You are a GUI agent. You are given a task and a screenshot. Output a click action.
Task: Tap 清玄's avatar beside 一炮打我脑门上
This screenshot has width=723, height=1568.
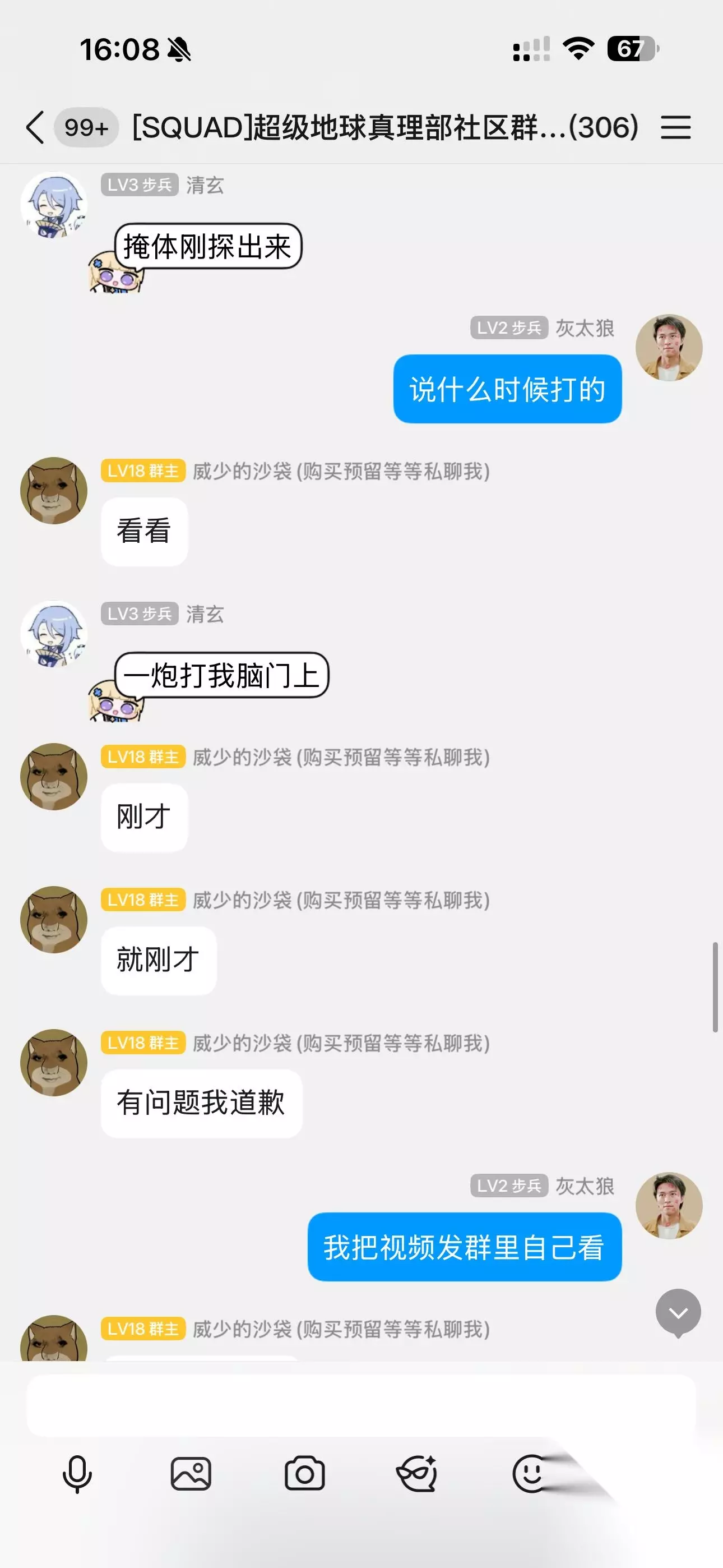point(54,634)
